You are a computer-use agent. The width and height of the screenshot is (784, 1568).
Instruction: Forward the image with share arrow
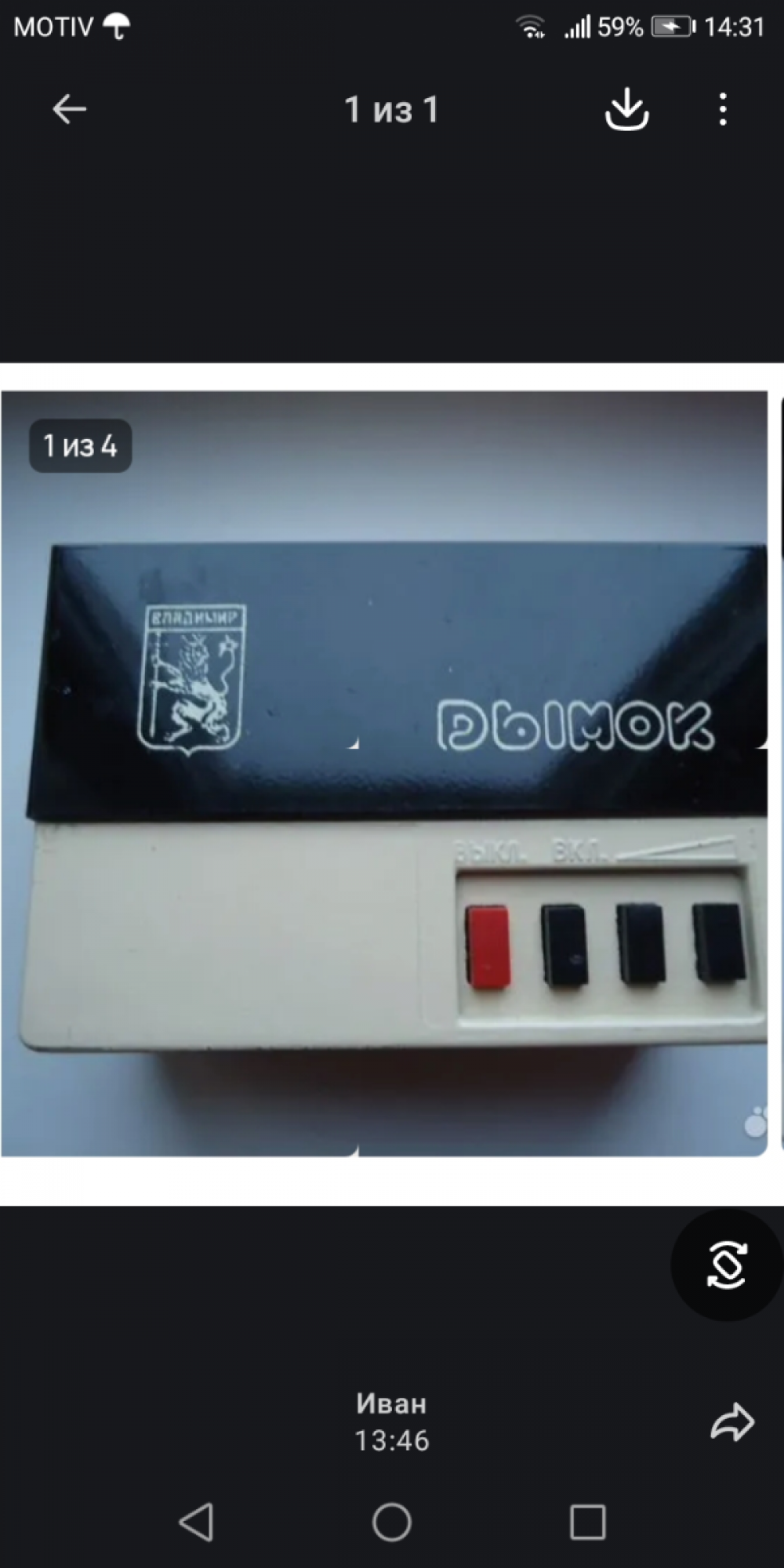732,1422
